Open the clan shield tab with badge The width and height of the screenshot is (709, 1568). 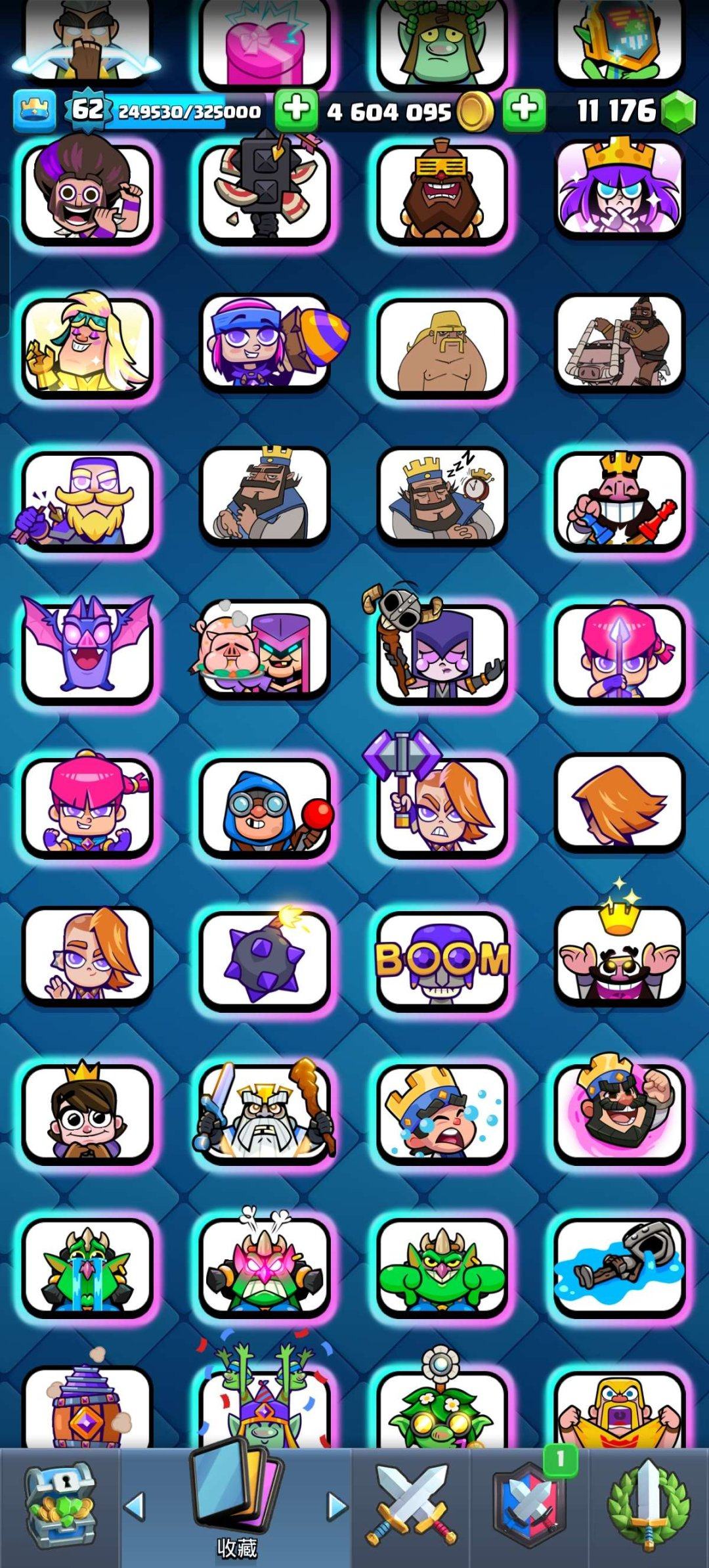click(x=530, y=1509)
